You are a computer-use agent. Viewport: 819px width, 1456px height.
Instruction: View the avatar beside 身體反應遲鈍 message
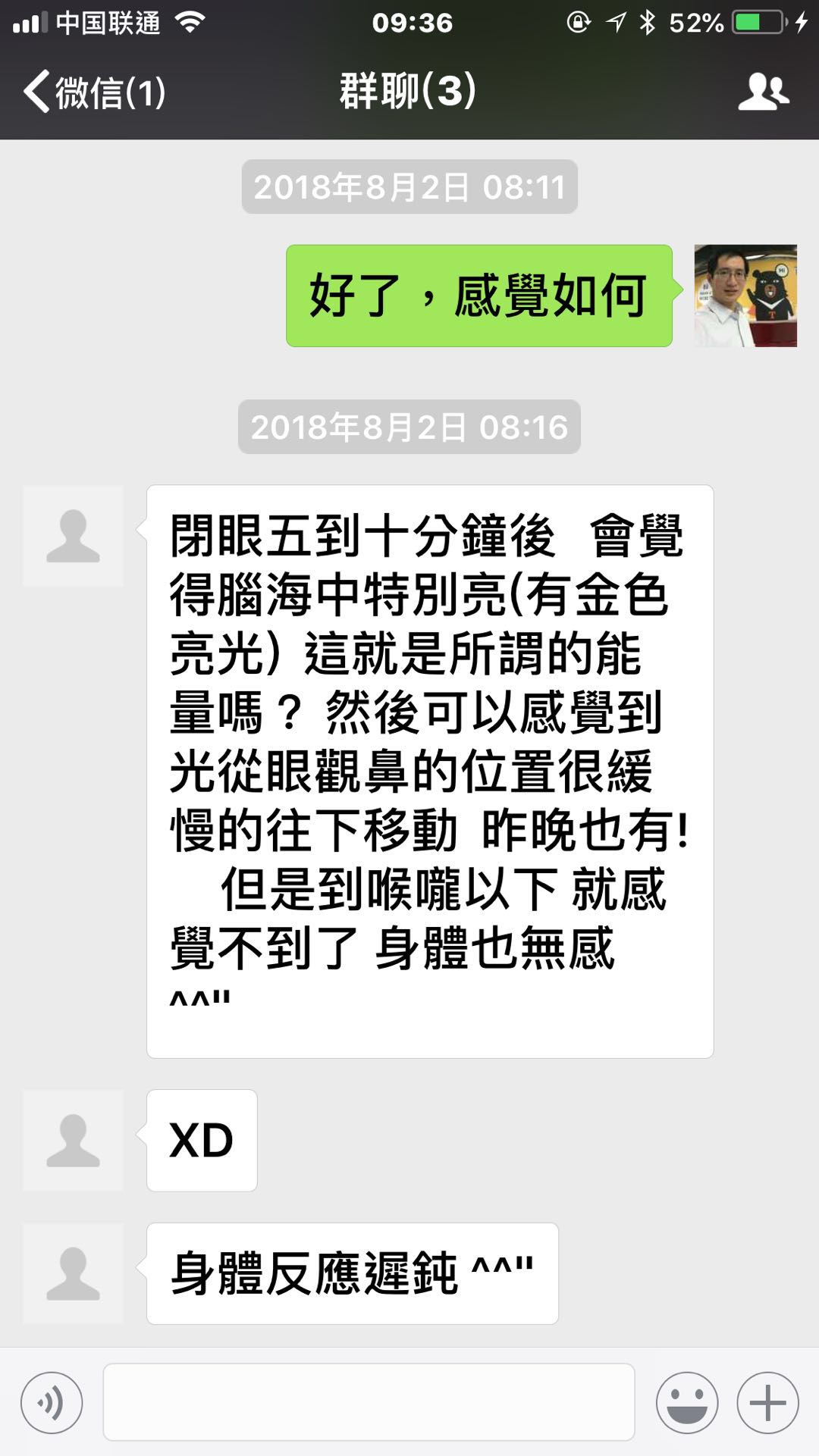point(73,1273)
